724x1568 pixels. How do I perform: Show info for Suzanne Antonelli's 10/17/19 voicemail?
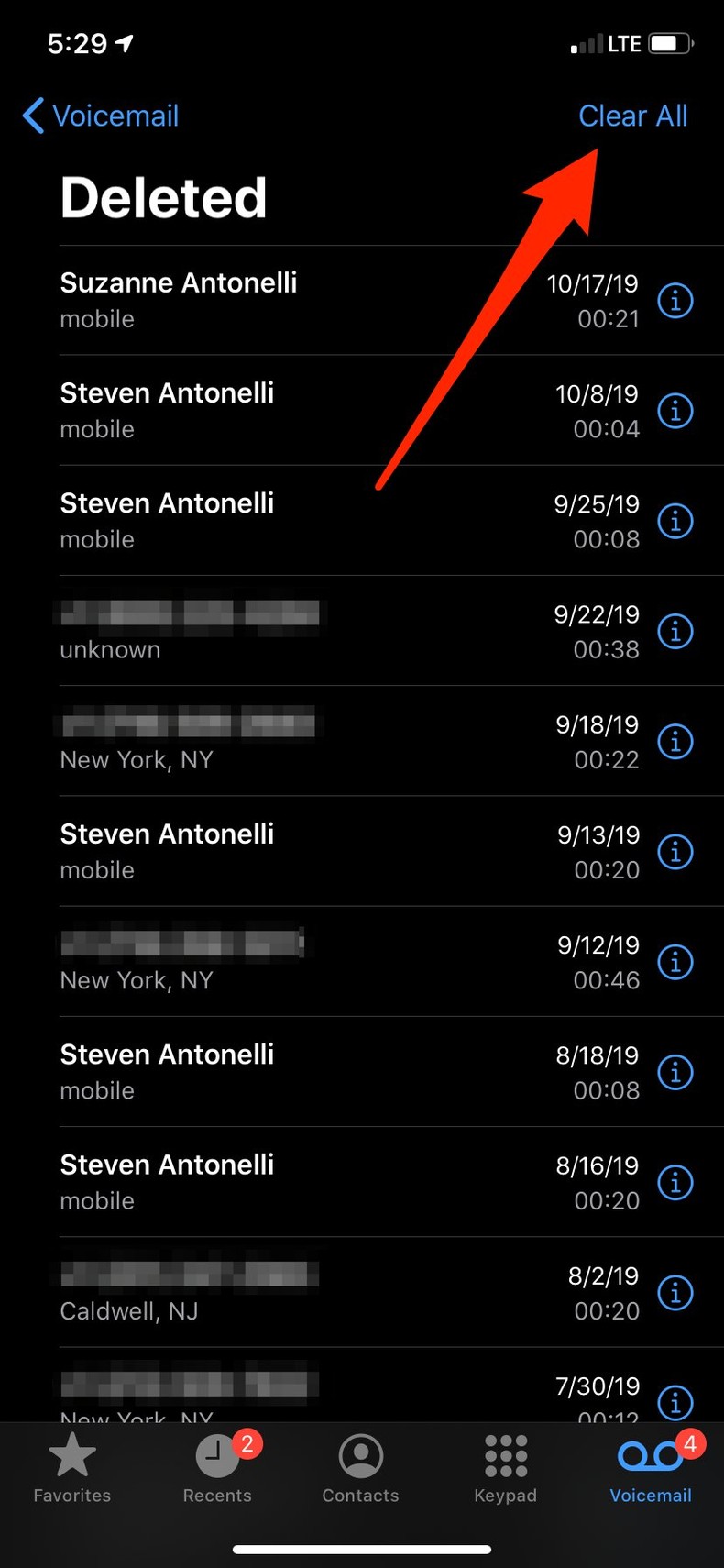click(675, 301)
